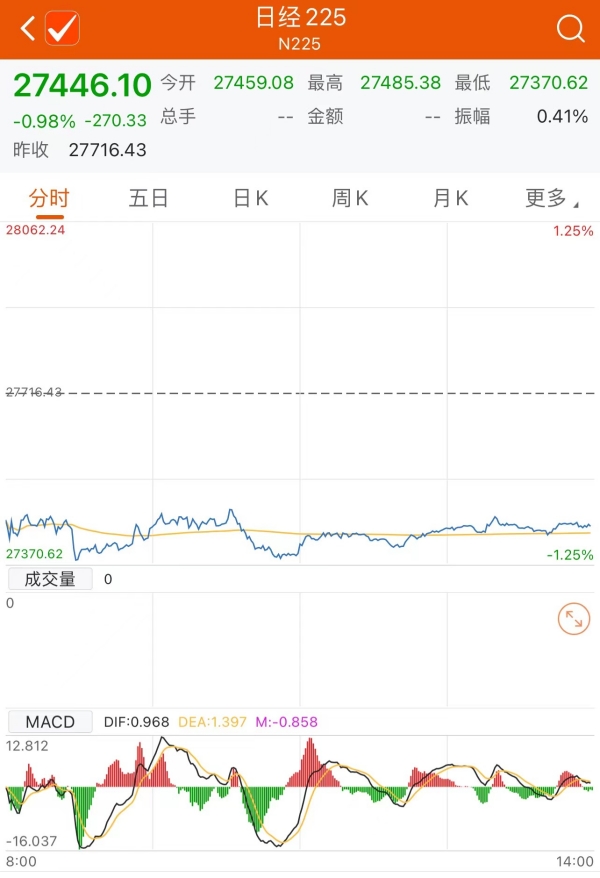Tap the MACD indicator button
This screenshot has width=600, height=878.
50,721
